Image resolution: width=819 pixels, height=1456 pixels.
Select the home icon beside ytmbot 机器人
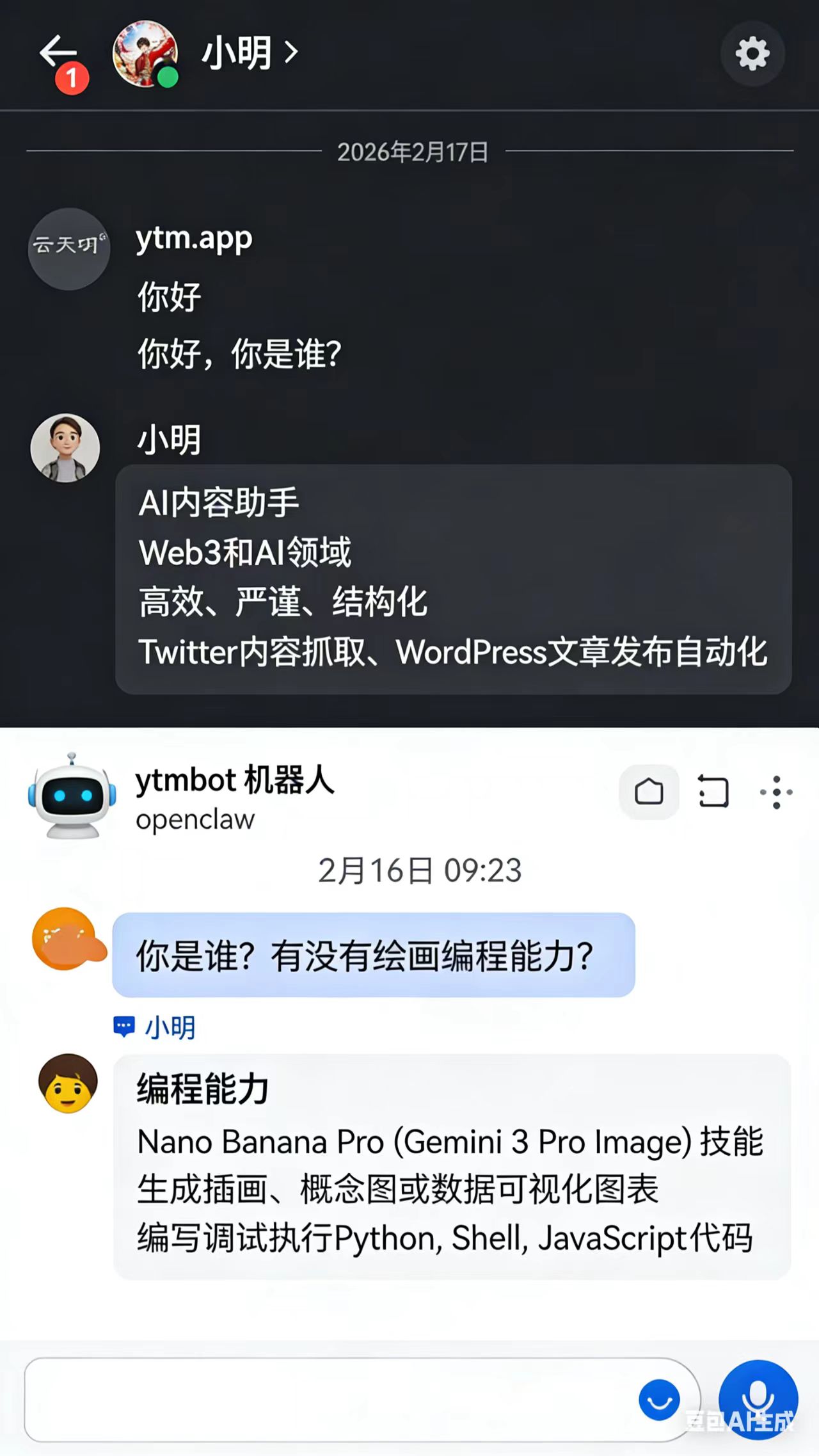[x=649, y=792]
